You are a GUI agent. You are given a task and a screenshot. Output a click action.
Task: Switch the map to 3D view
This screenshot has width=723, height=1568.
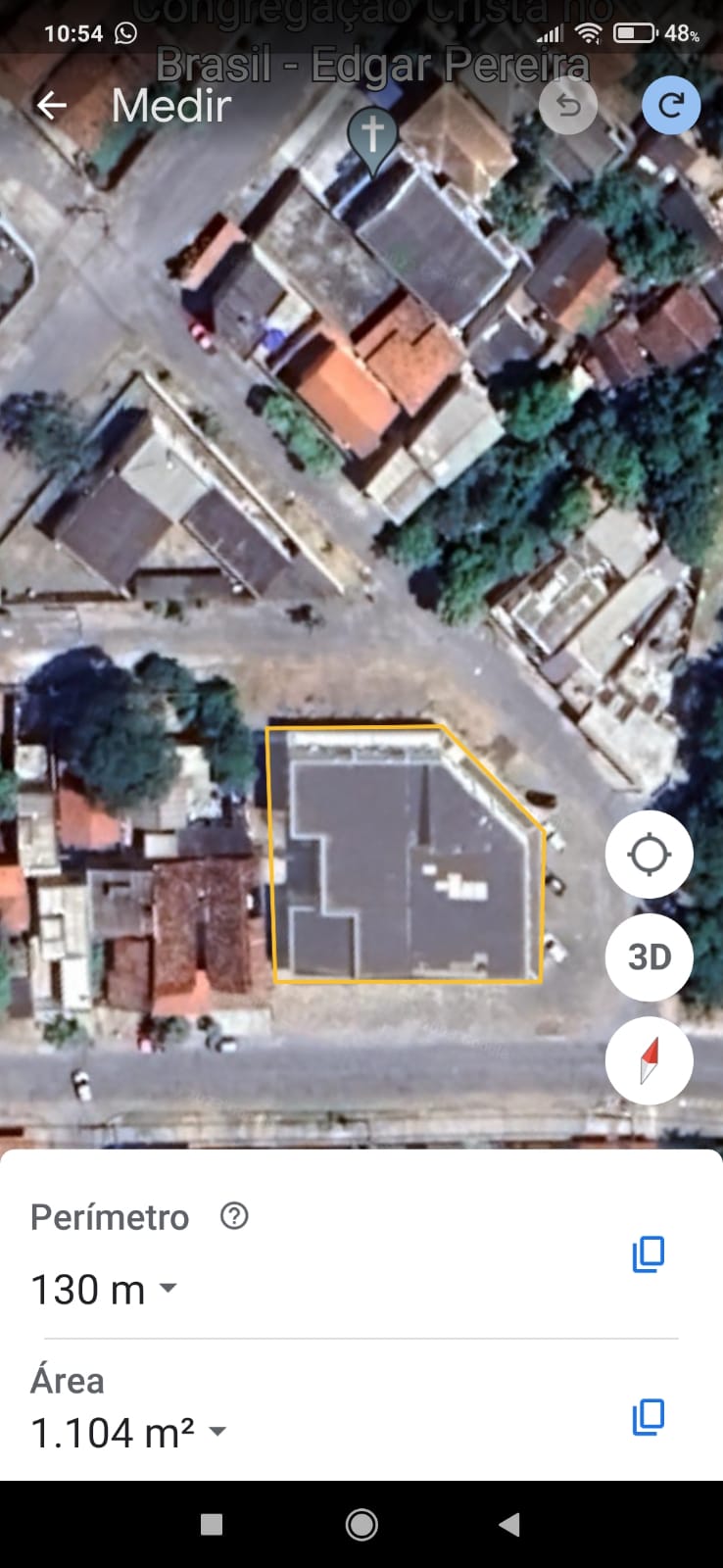[x=649, y=957]
